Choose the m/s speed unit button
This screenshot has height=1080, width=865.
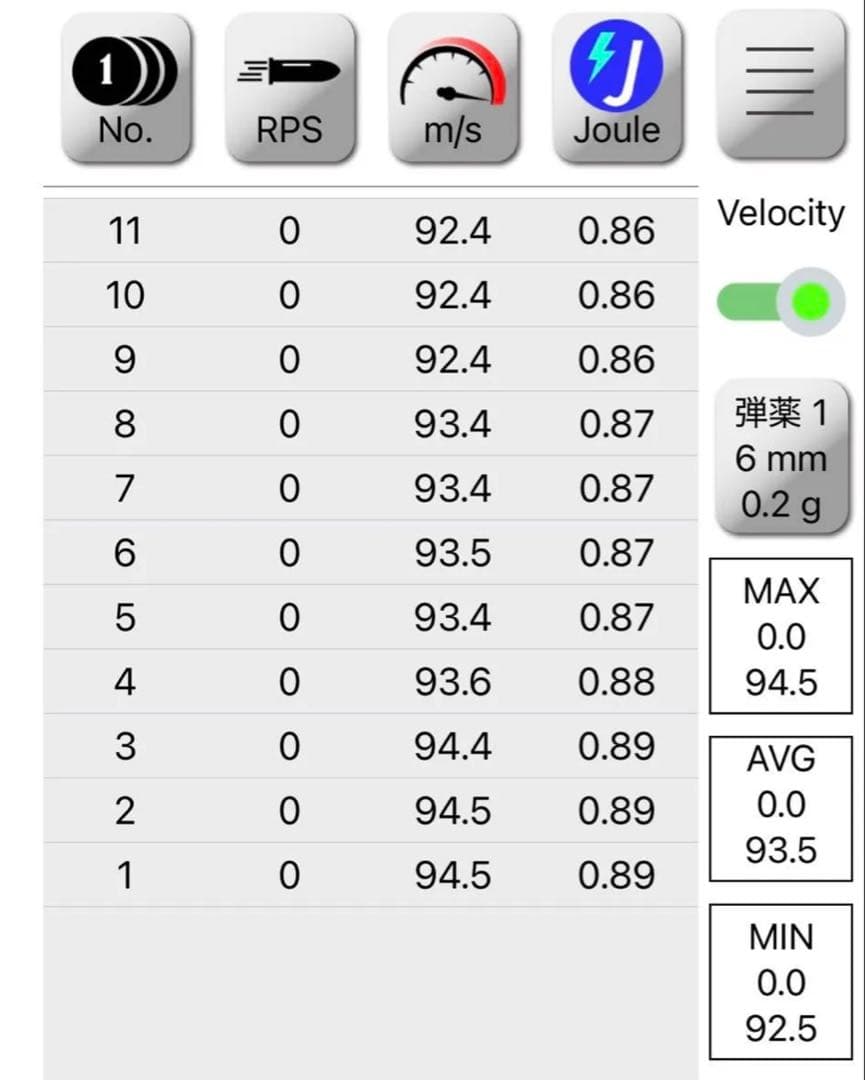[x=453, y=88]
